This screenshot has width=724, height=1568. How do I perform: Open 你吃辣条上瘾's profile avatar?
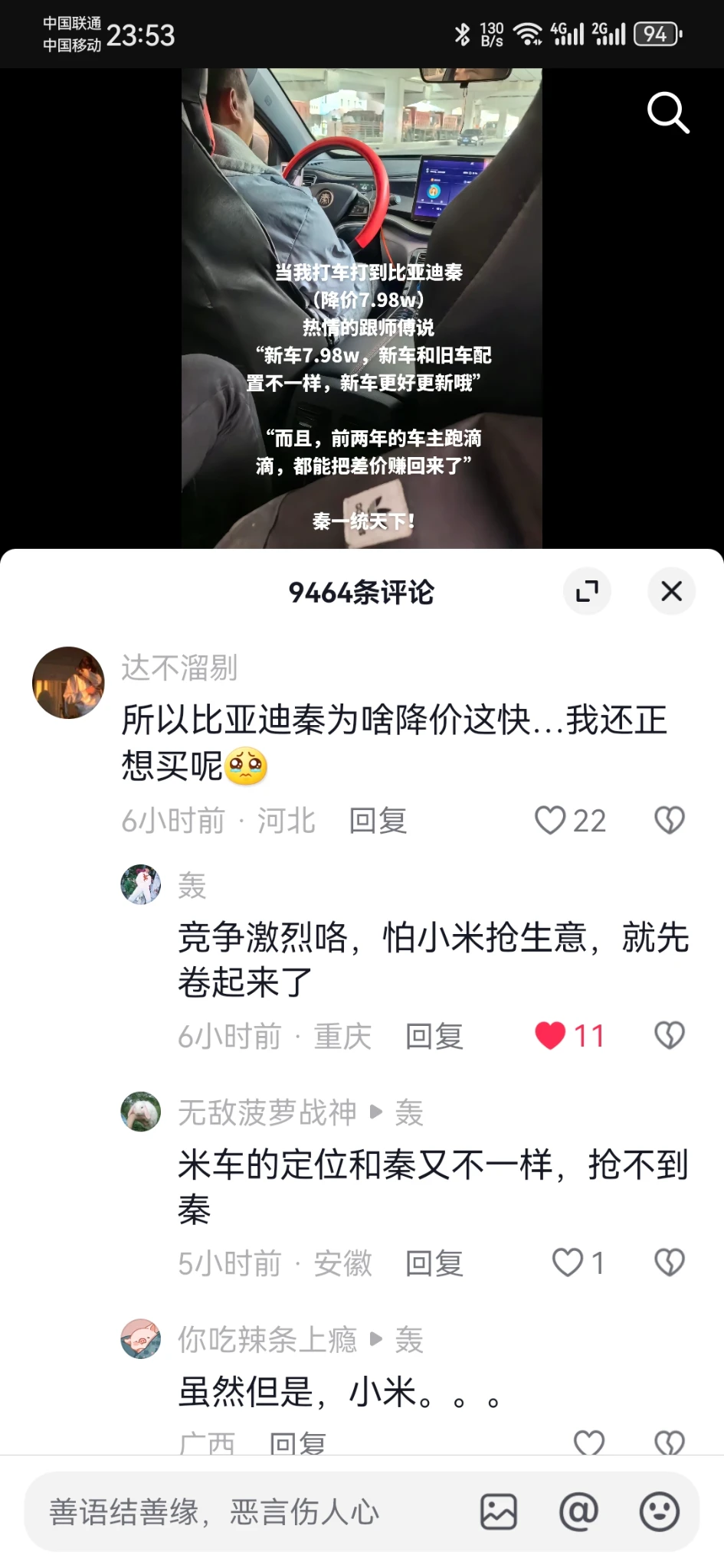tap(141, 1339)
